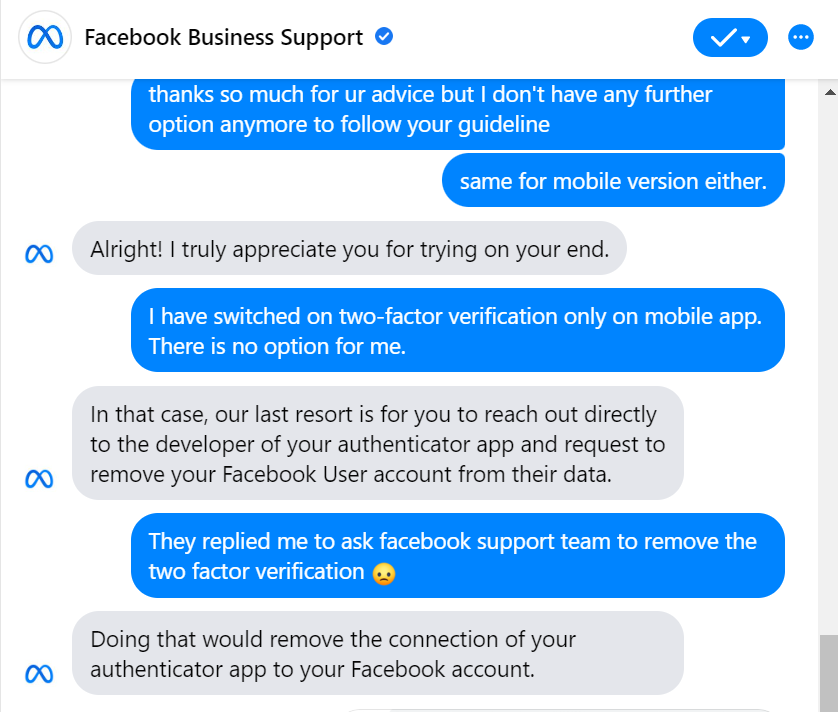Open the checkmark dropdown button
838x712 pixels.
729,38
